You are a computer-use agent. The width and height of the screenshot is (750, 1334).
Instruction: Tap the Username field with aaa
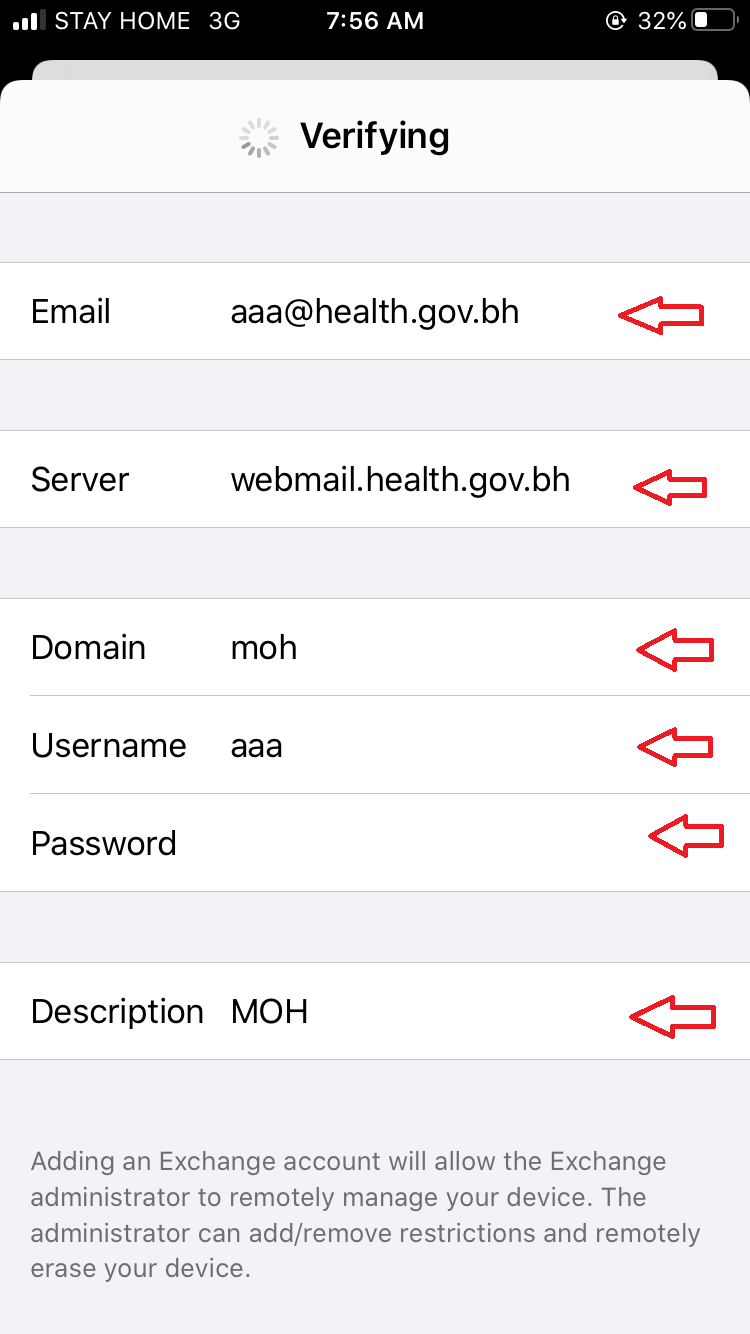point(375,745)
